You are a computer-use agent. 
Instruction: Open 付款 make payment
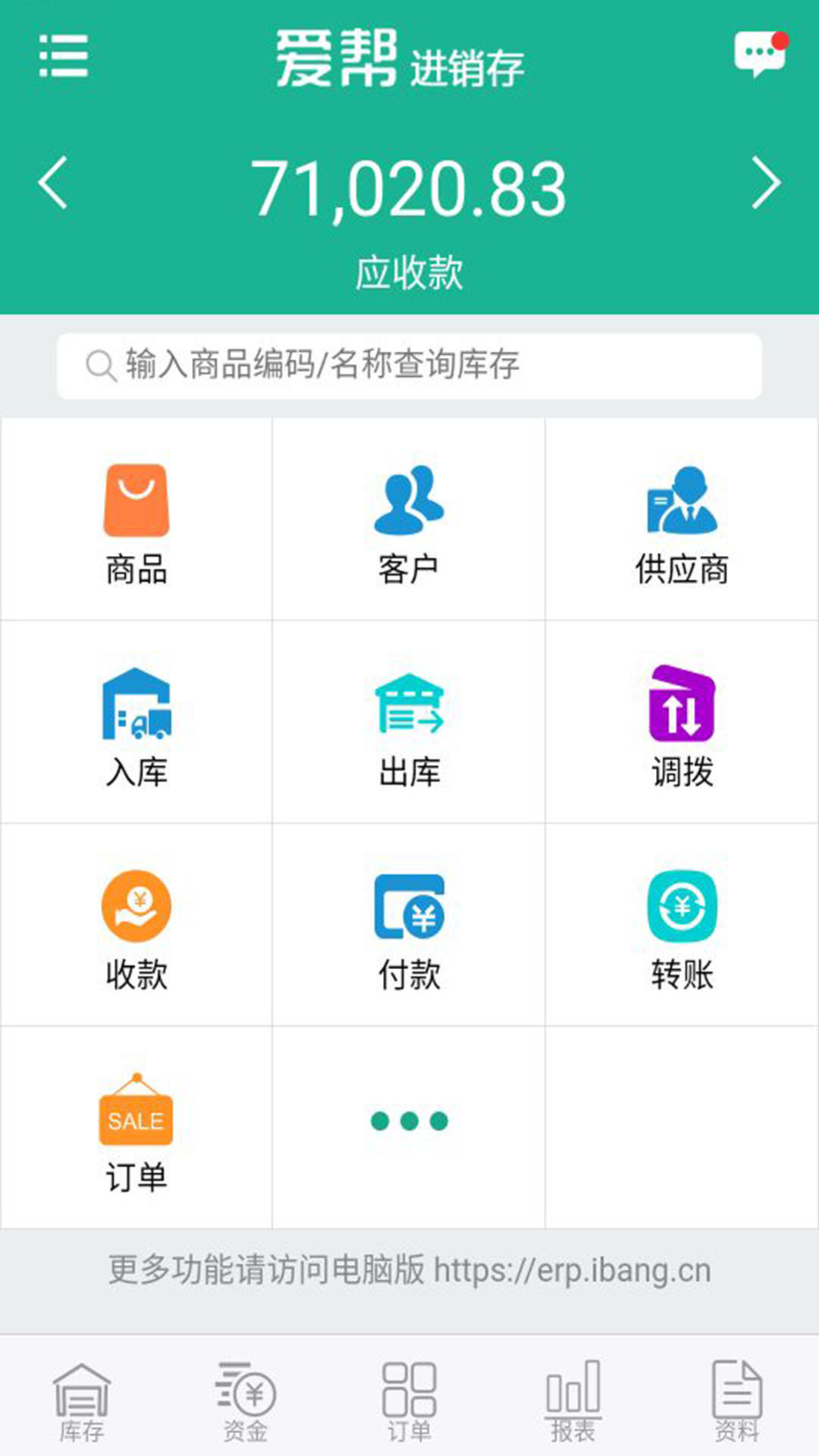point(409,926)
